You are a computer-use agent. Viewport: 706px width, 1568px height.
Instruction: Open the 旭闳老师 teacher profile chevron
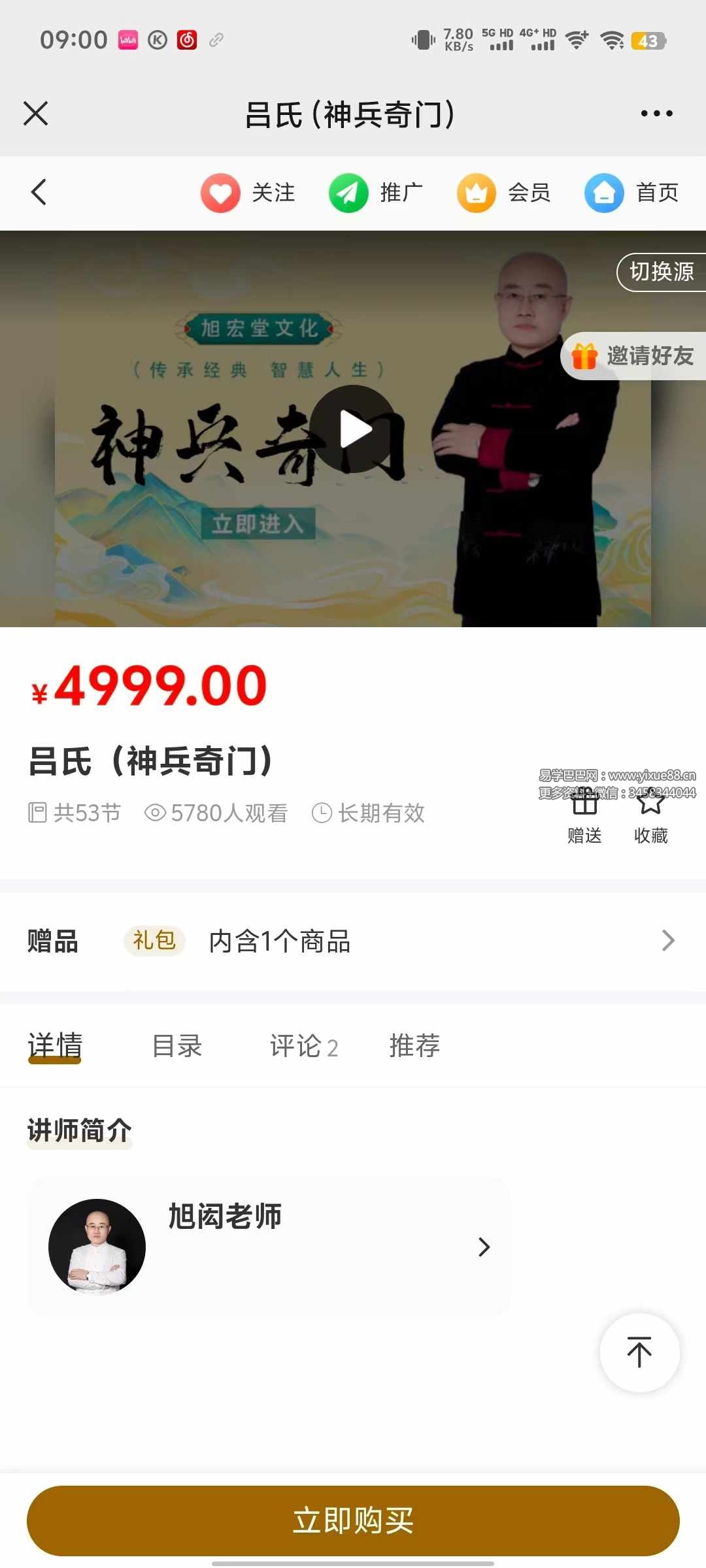484,1247
